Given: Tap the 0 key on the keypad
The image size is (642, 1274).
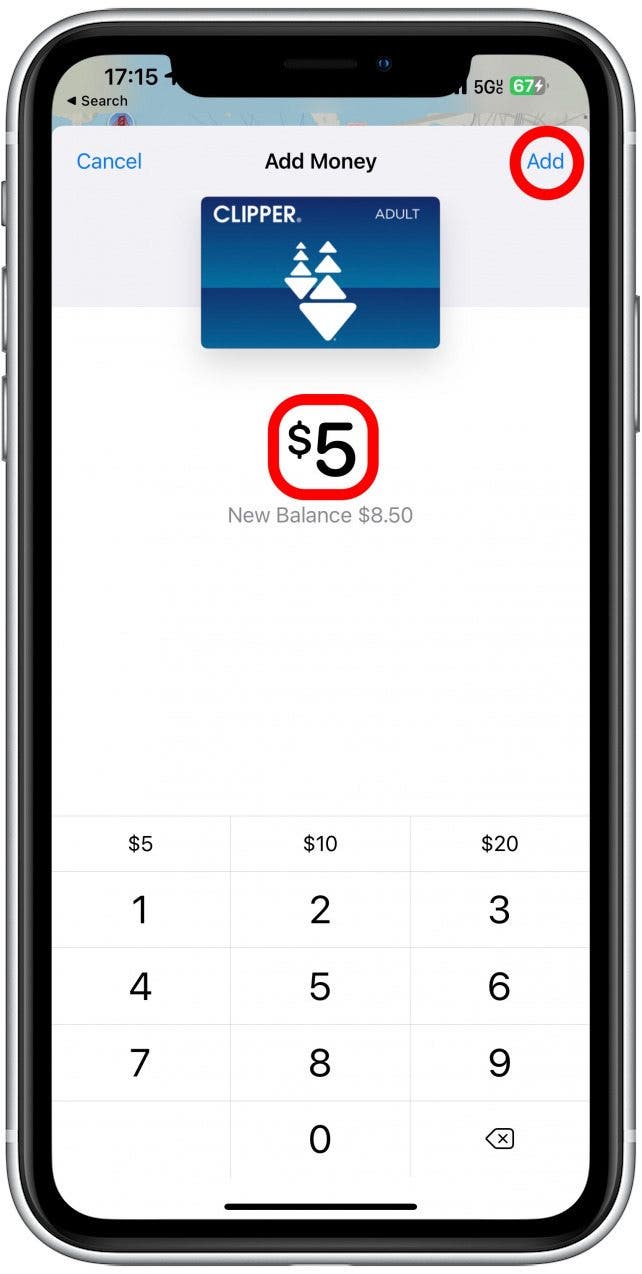Looking at the screenshot, I should coord(320,1139).
